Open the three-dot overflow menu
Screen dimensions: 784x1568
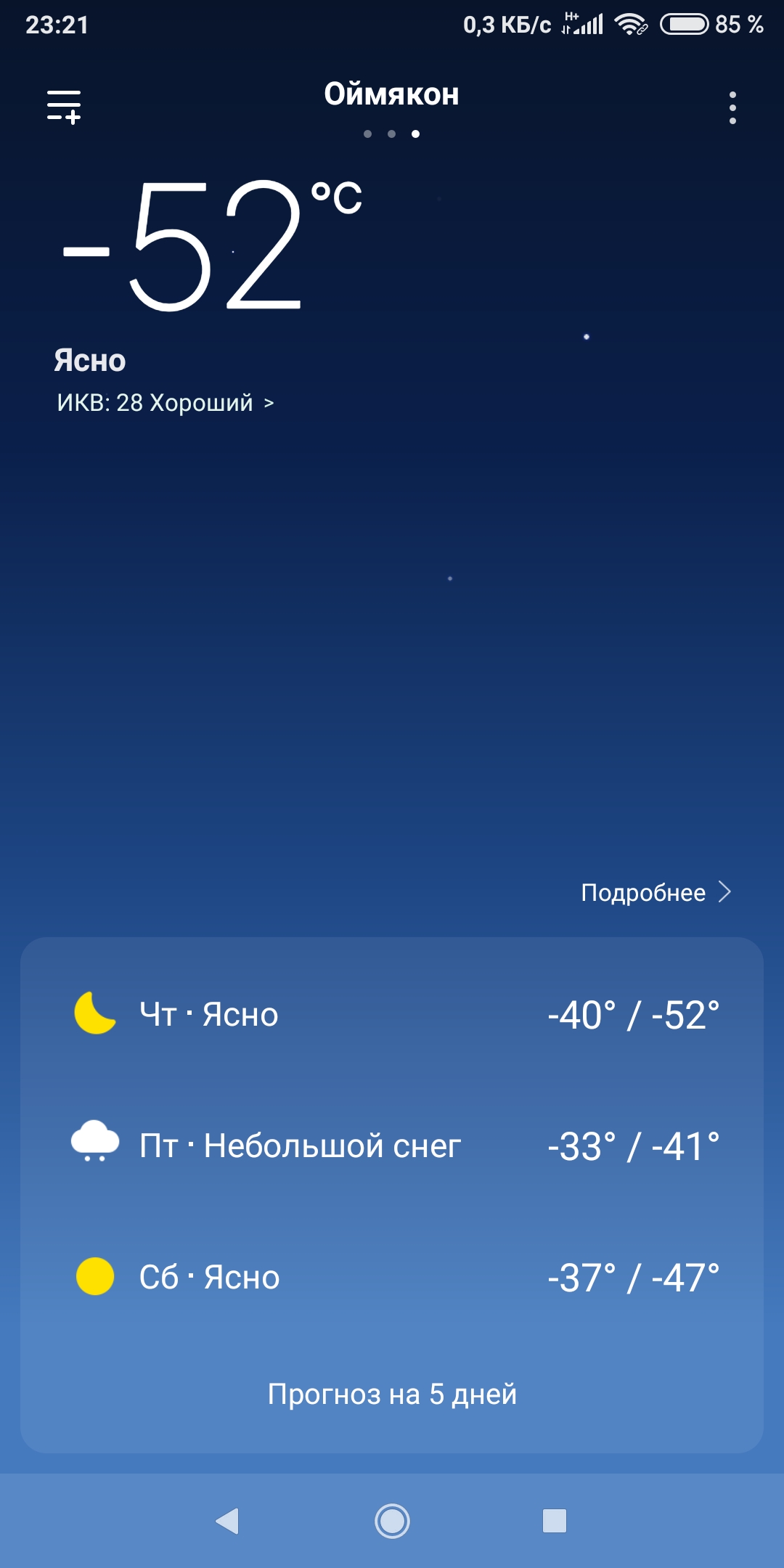pyautogui.click(x=732, y=107)
